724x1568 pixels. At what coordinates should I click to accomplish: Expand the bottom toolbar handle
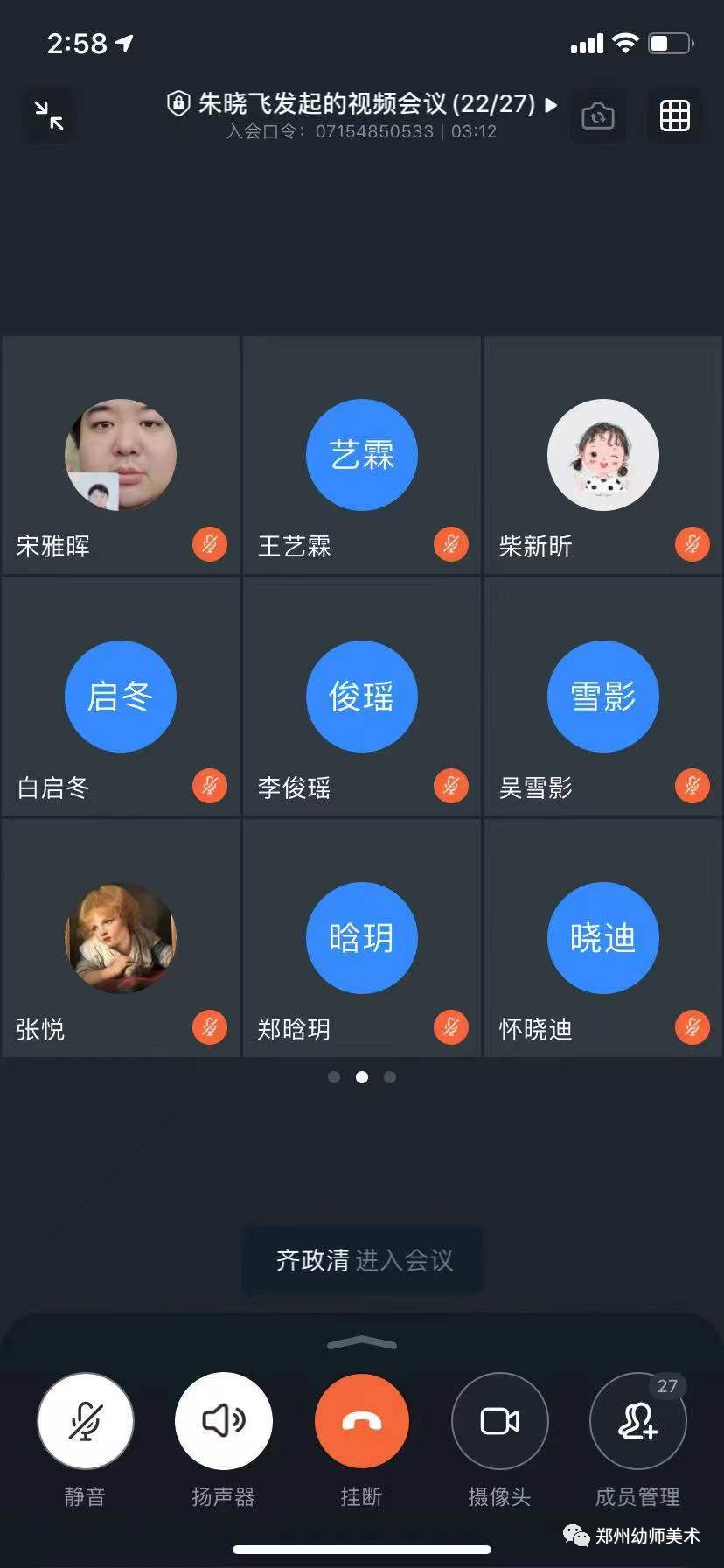362,1343
